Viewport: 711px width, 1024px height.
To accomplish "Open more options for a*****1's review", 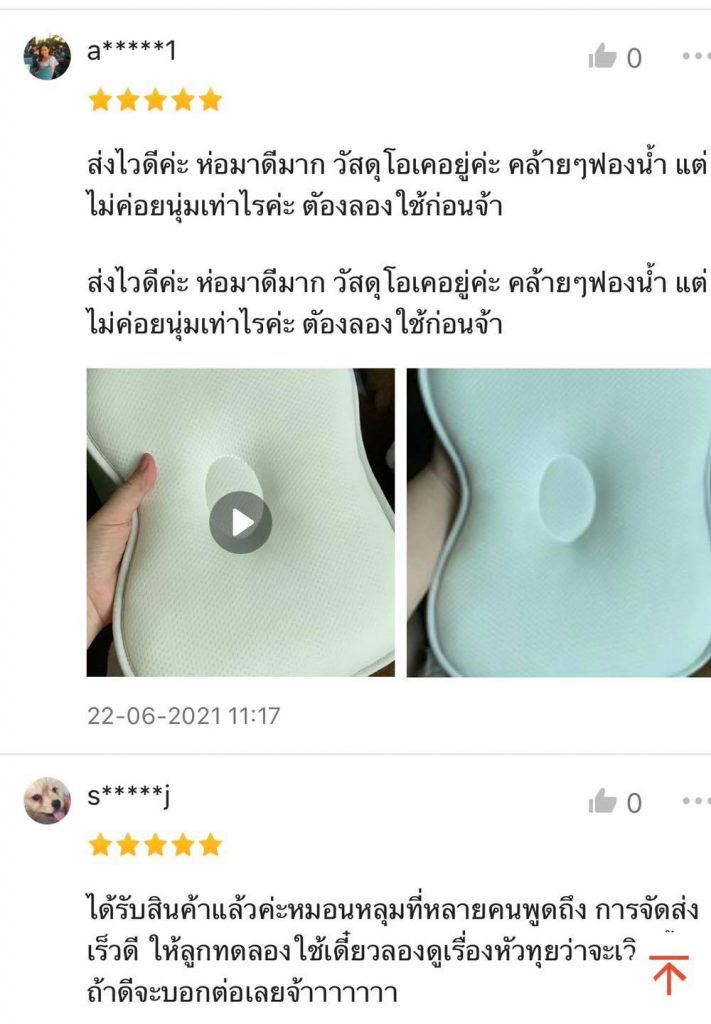I will coord(695,56).
